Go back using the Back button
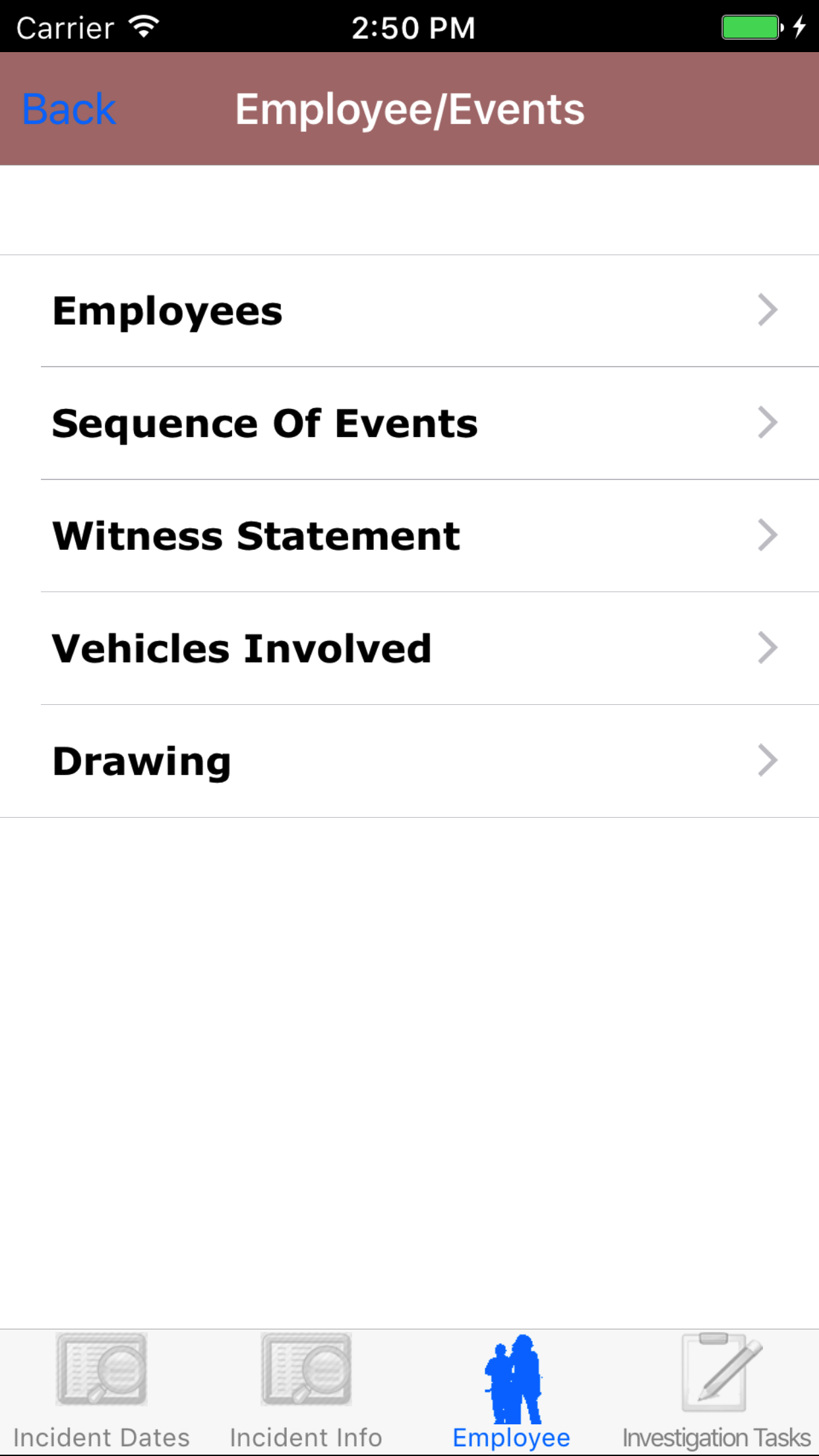 point(69,109)
